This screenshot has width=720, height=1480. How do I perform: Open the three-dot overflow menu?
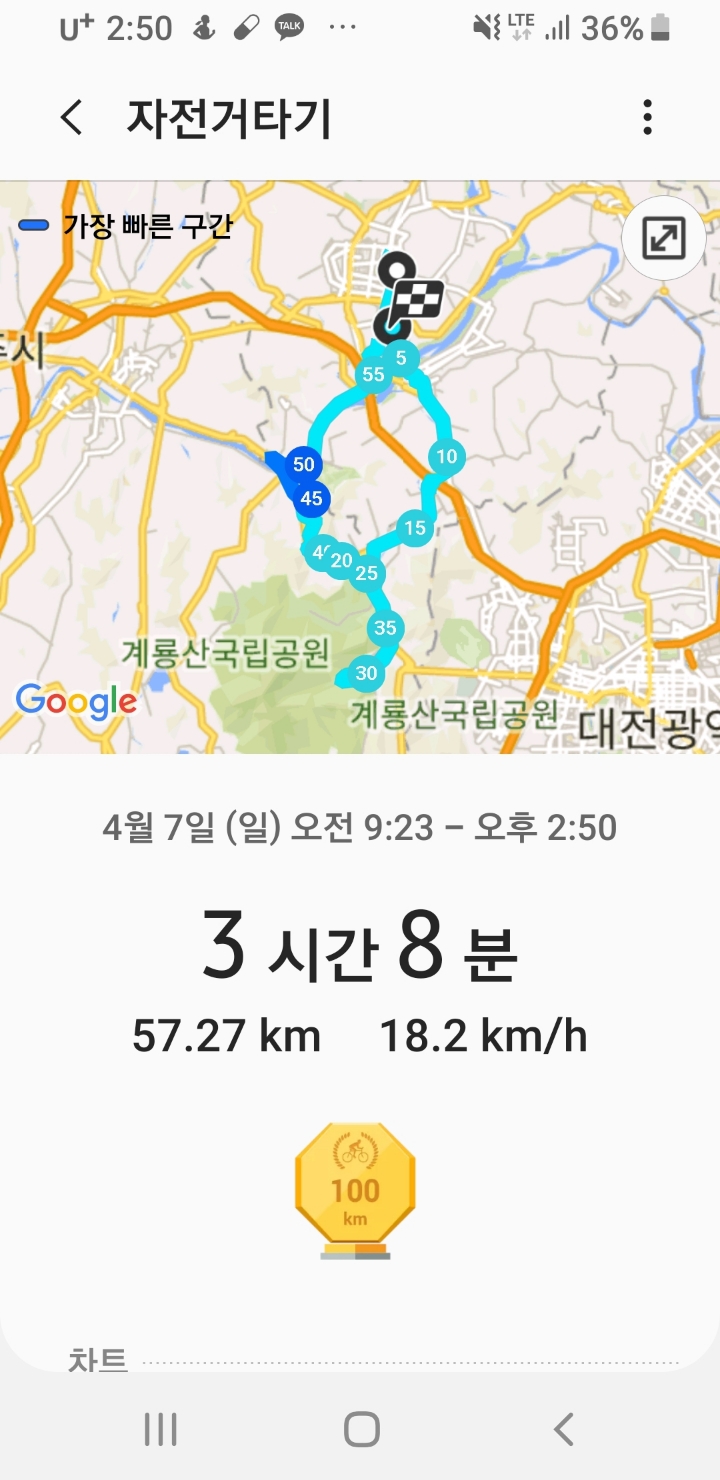(x=648, y=118)
